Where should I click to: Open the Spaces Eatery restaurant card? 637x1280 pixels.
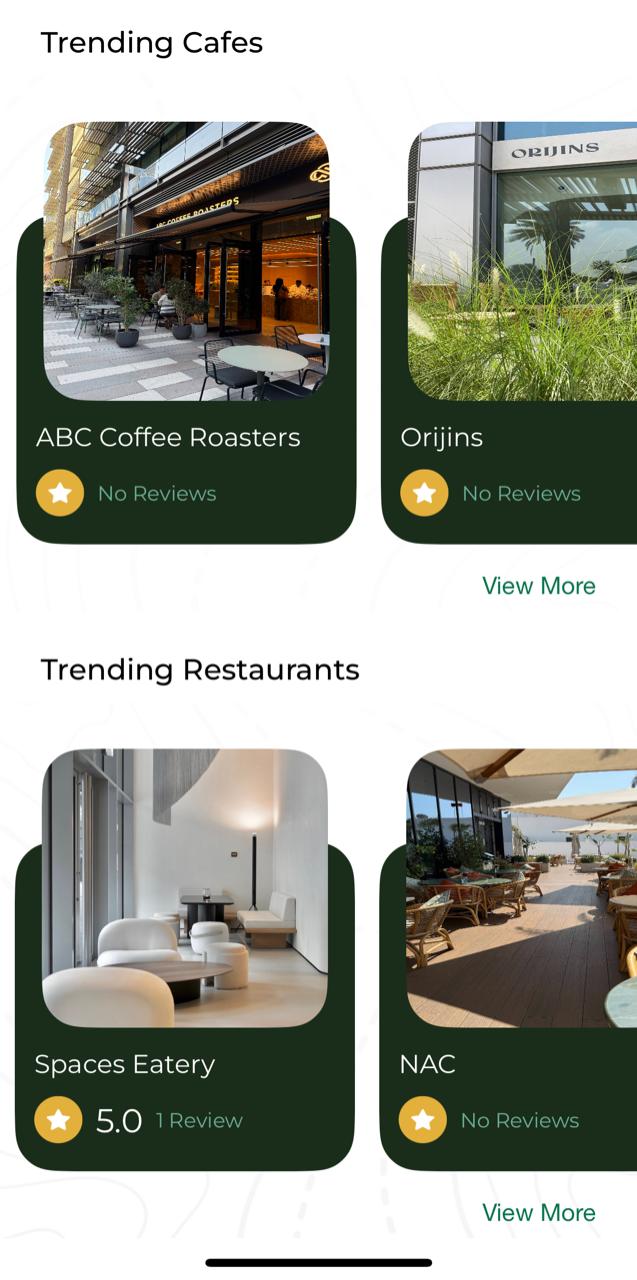click(x=185, y=957)
